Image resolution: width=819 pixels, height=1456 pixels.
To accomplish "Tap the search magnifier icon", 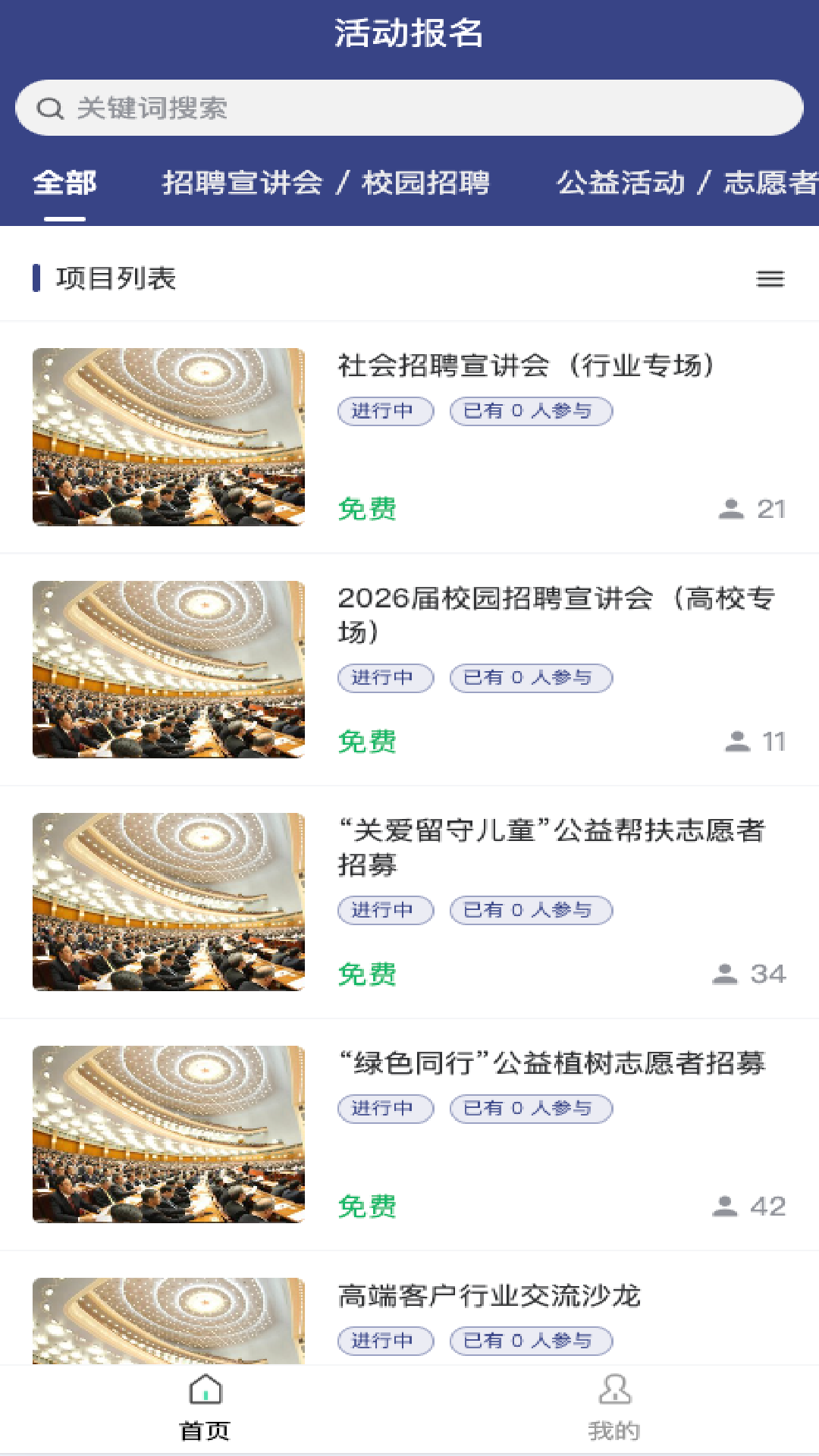I will pos(49,108).
